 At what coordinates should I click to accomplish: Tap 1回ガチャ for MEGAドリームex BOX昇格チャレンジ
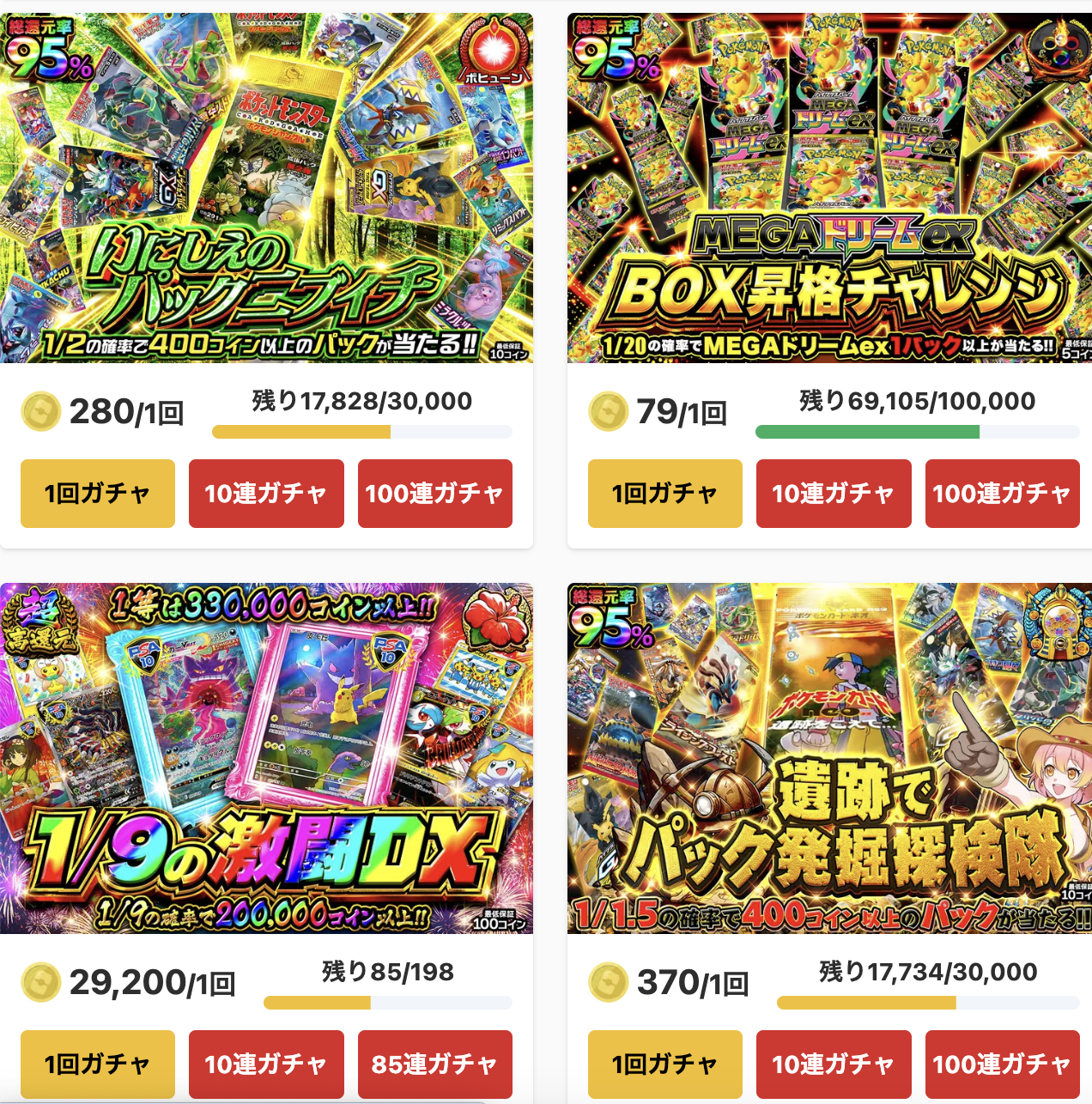point(664,494)
